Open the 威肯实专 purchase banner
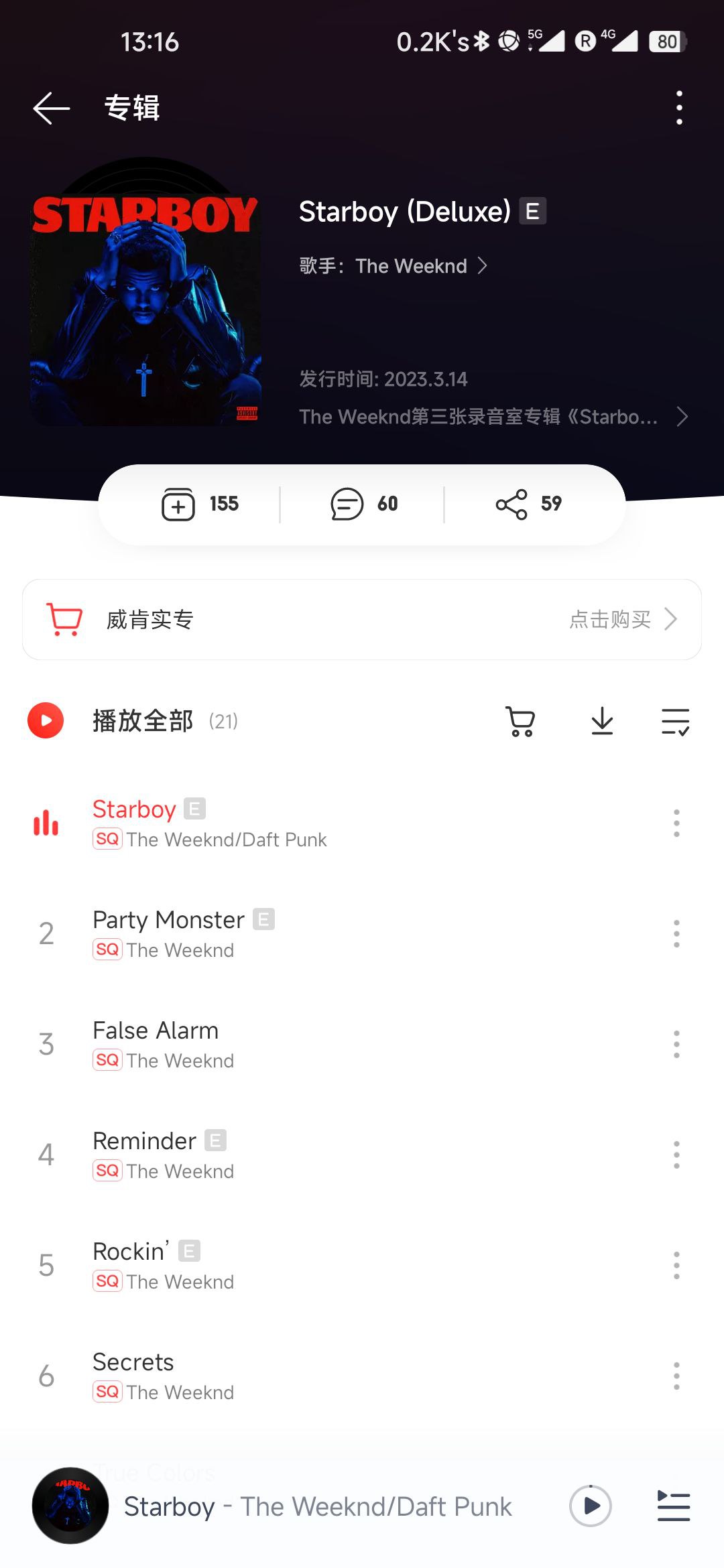 (362, 619)
